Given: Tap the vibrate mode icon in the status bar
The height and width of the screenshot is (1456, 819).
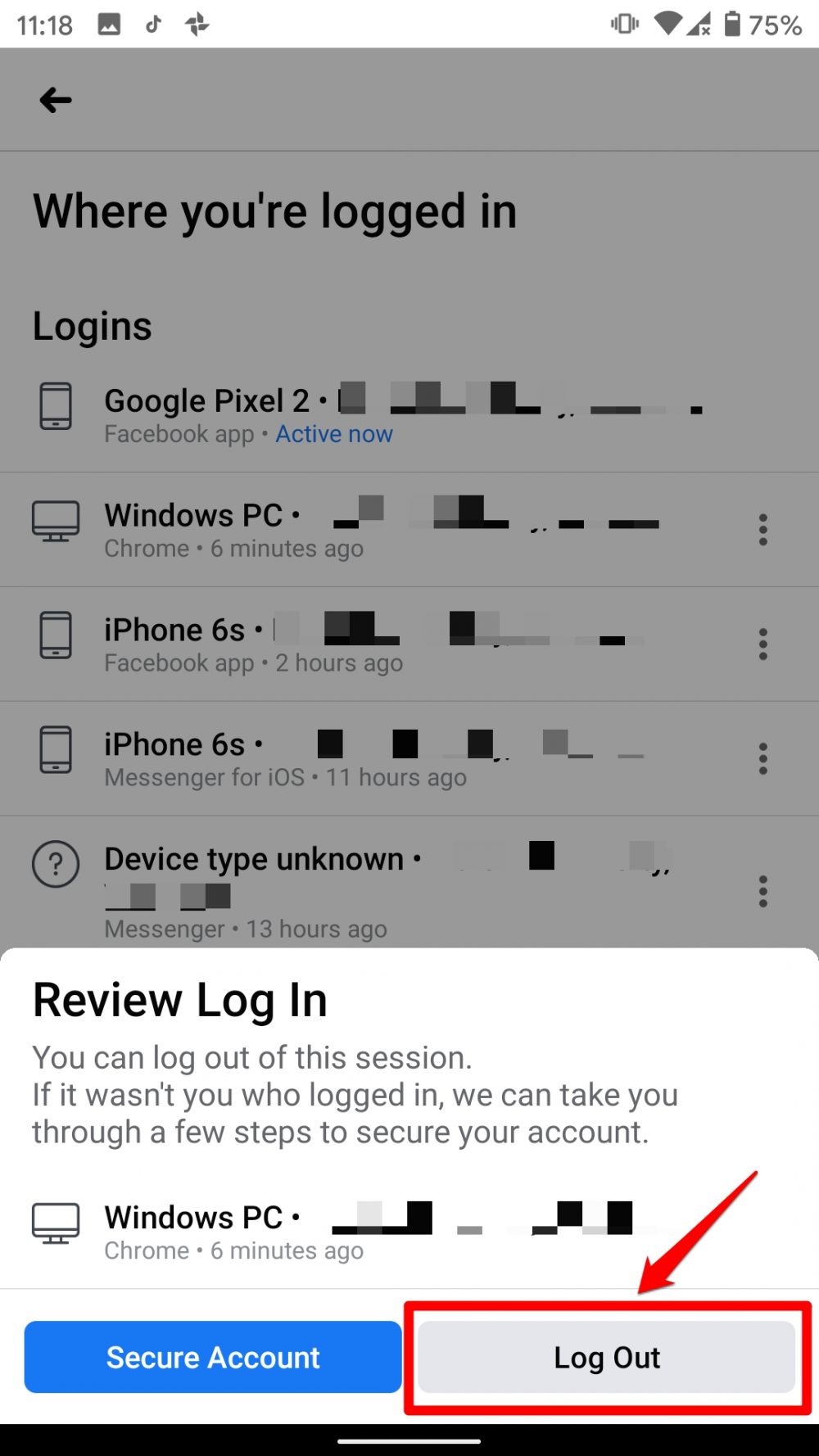Looking at the screenshot, I should (624, 24).
